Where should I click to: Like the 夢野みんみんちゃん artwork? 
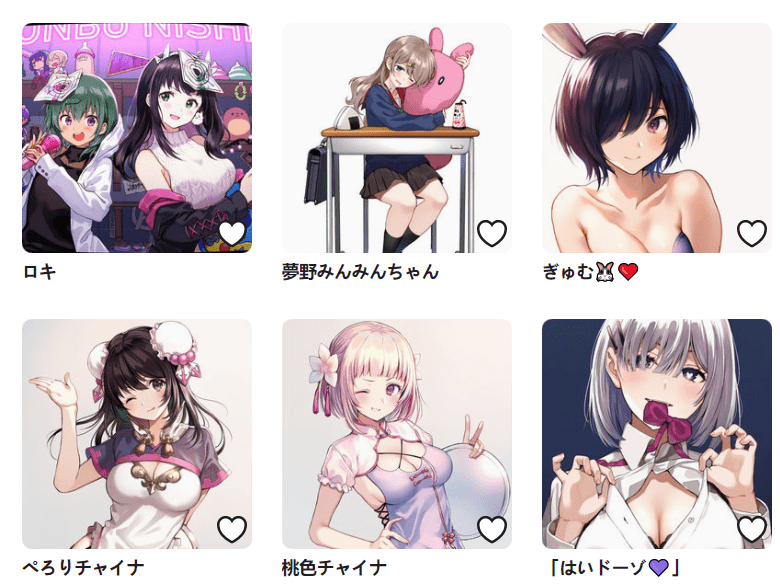492,234
